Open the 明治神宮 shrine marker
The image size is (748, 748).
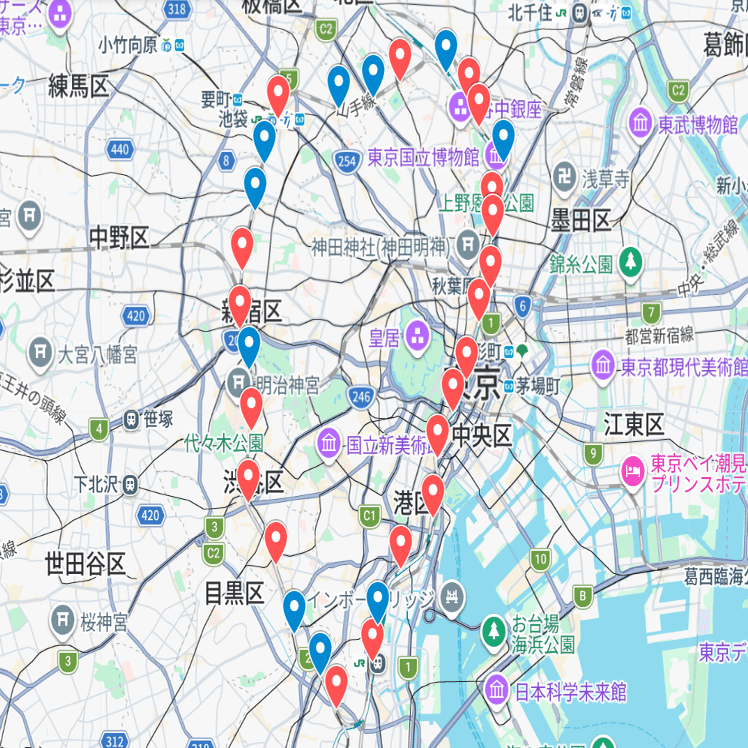(238, 384)
